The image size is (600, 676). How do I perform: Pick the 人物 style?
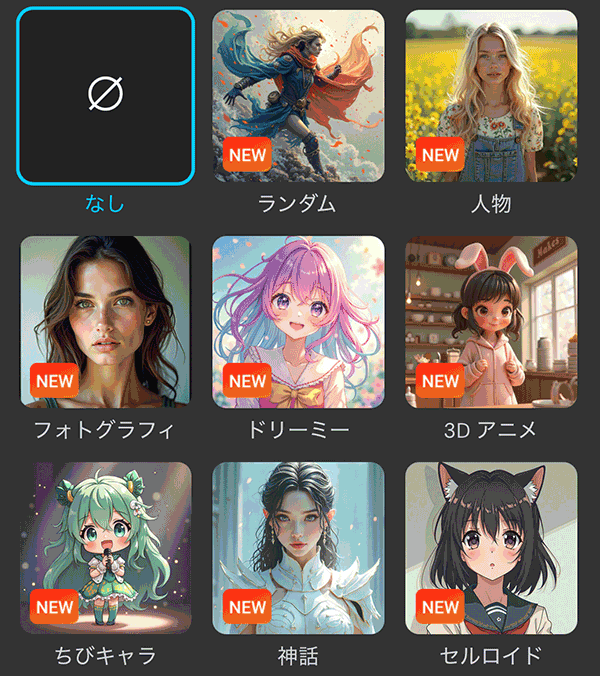[491, 96]
